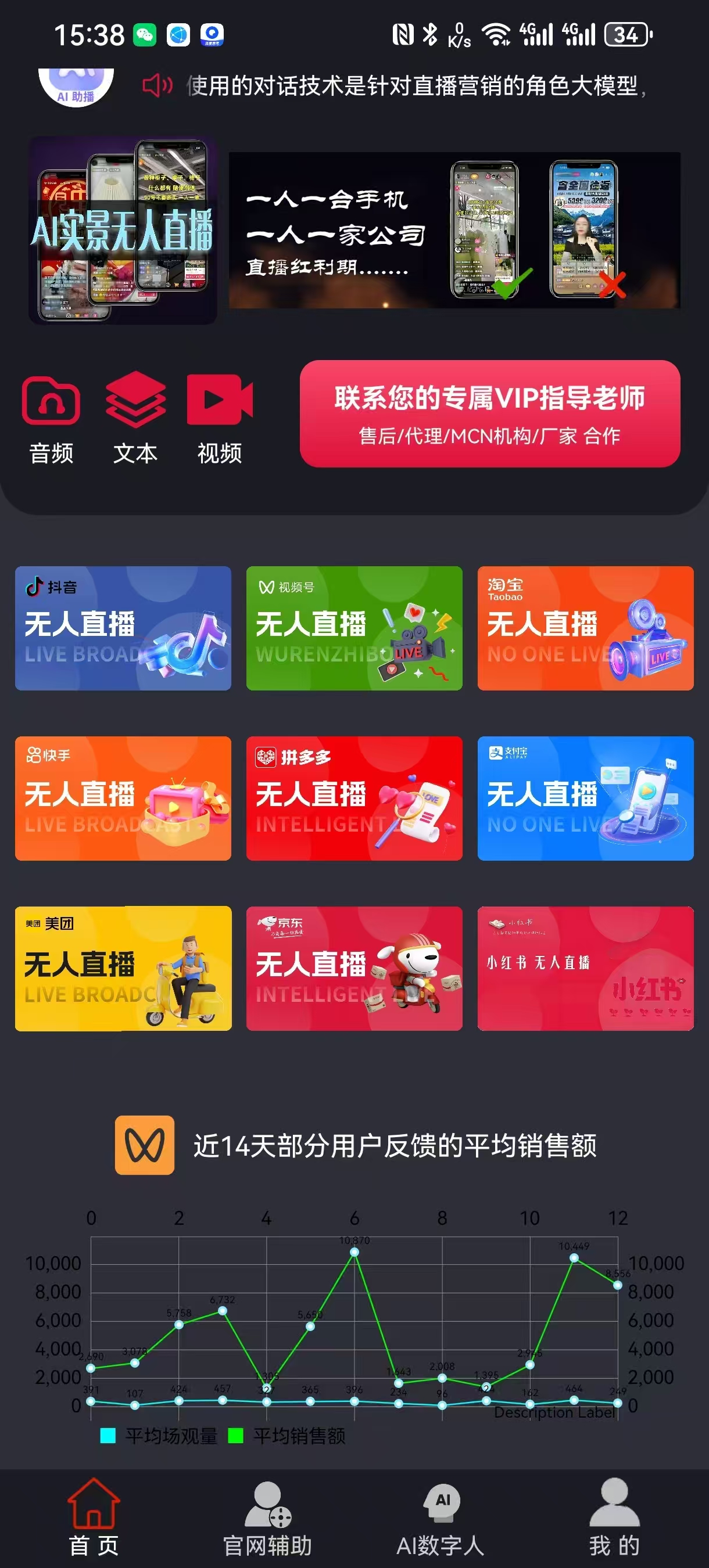
Task: Open 快手 无人直播 card
Action: click(123, 798)
